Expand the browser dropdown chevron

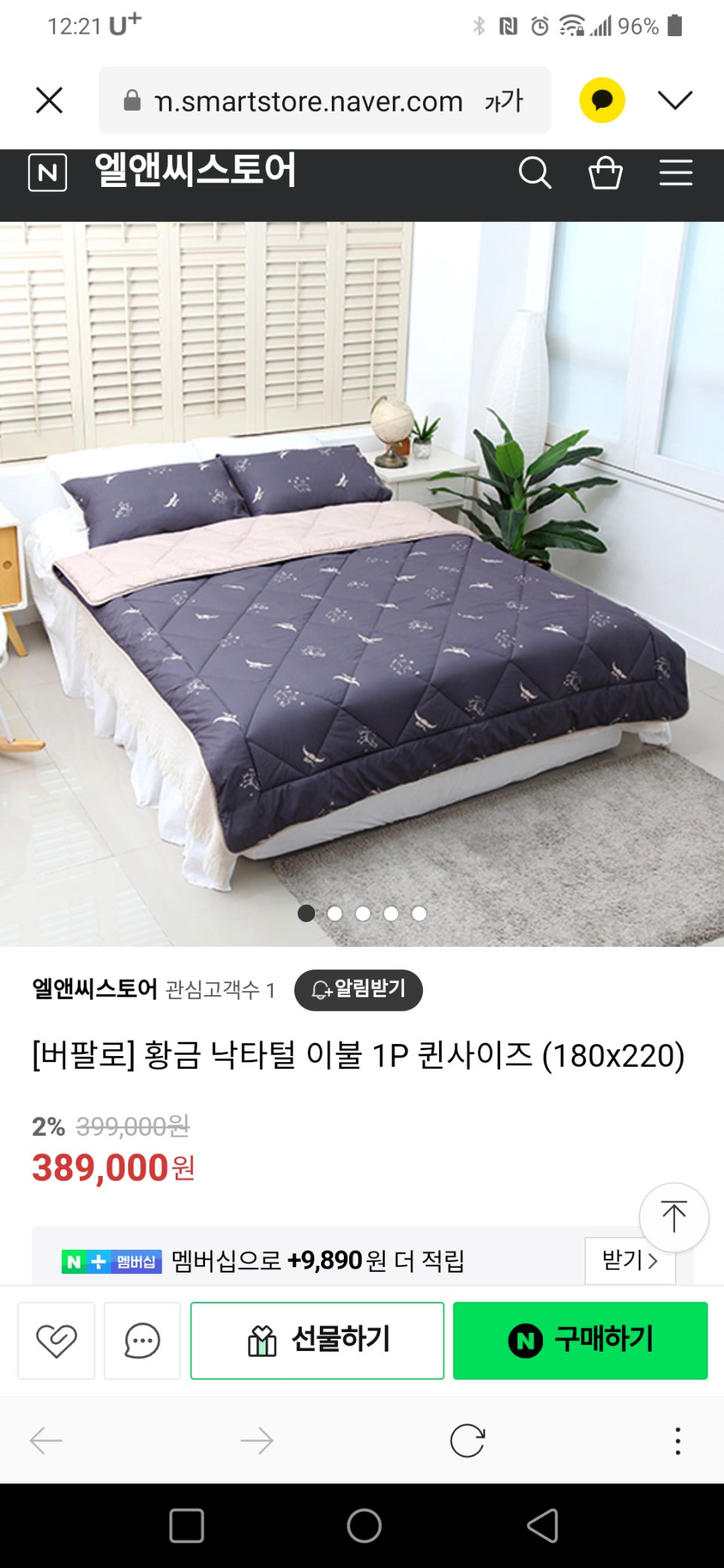(x=674, y=100)
